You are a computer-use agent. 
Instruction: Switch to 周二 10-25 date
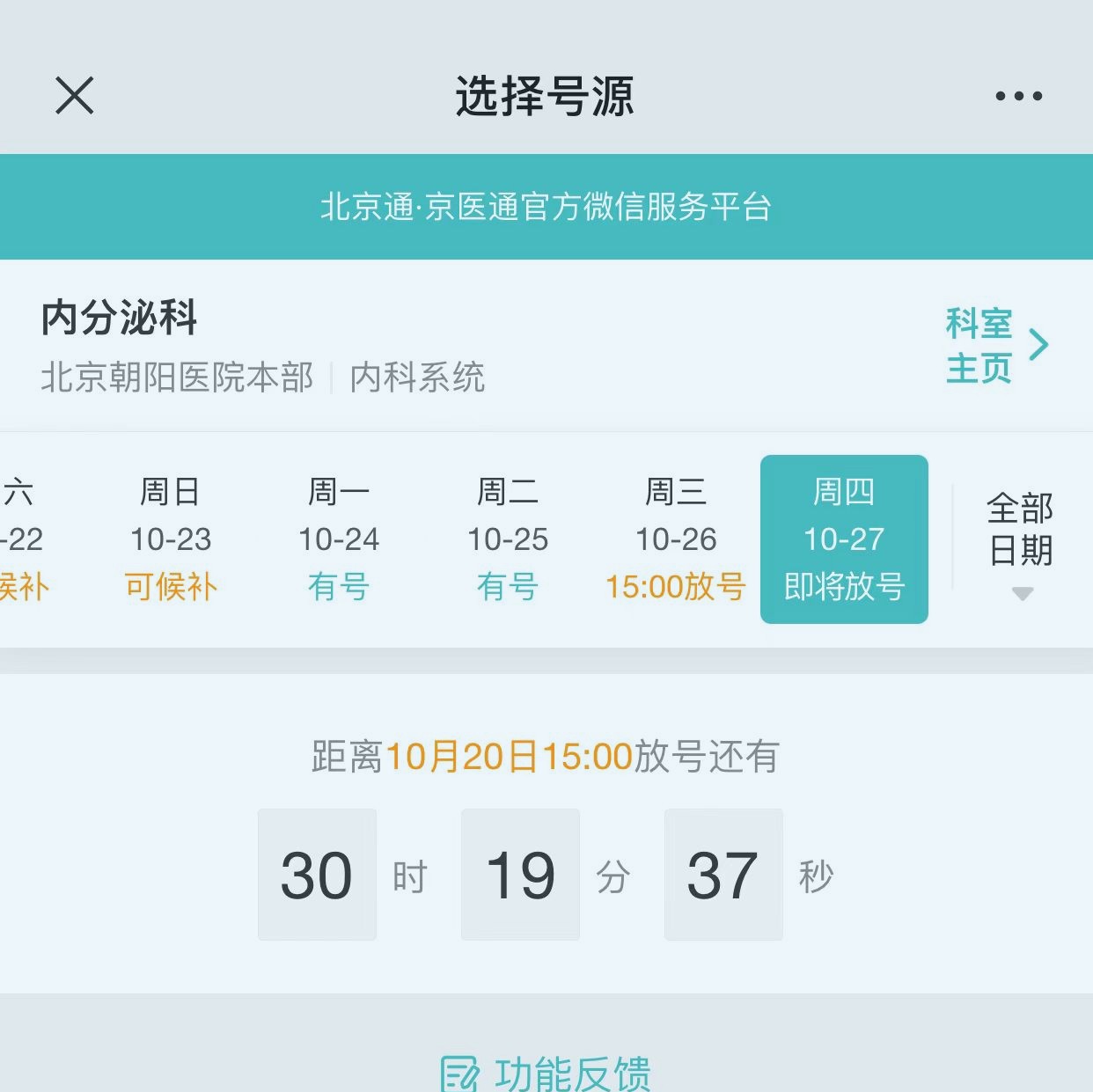coord(508,539)
